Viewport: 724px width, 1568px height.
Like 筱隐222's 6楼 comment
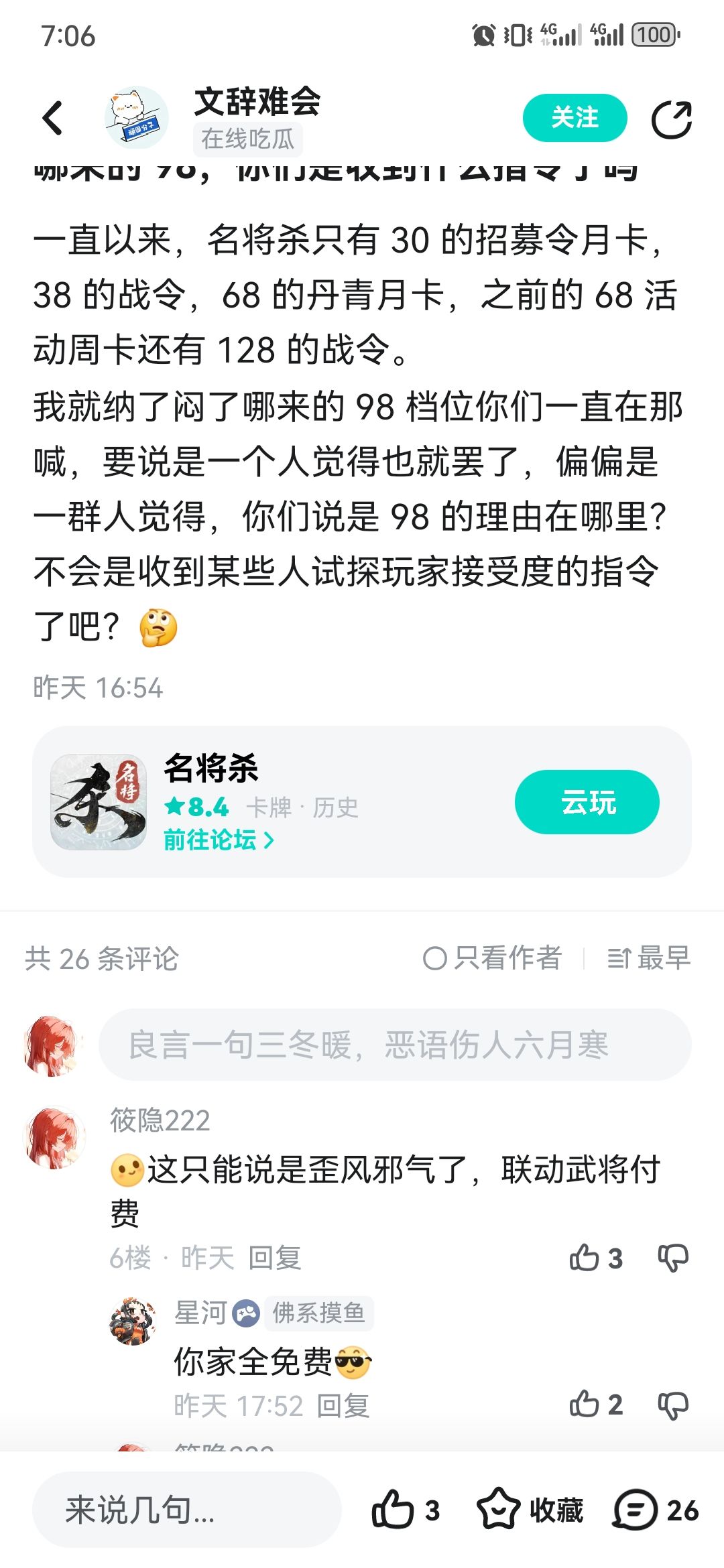[x=595, y=1258]
